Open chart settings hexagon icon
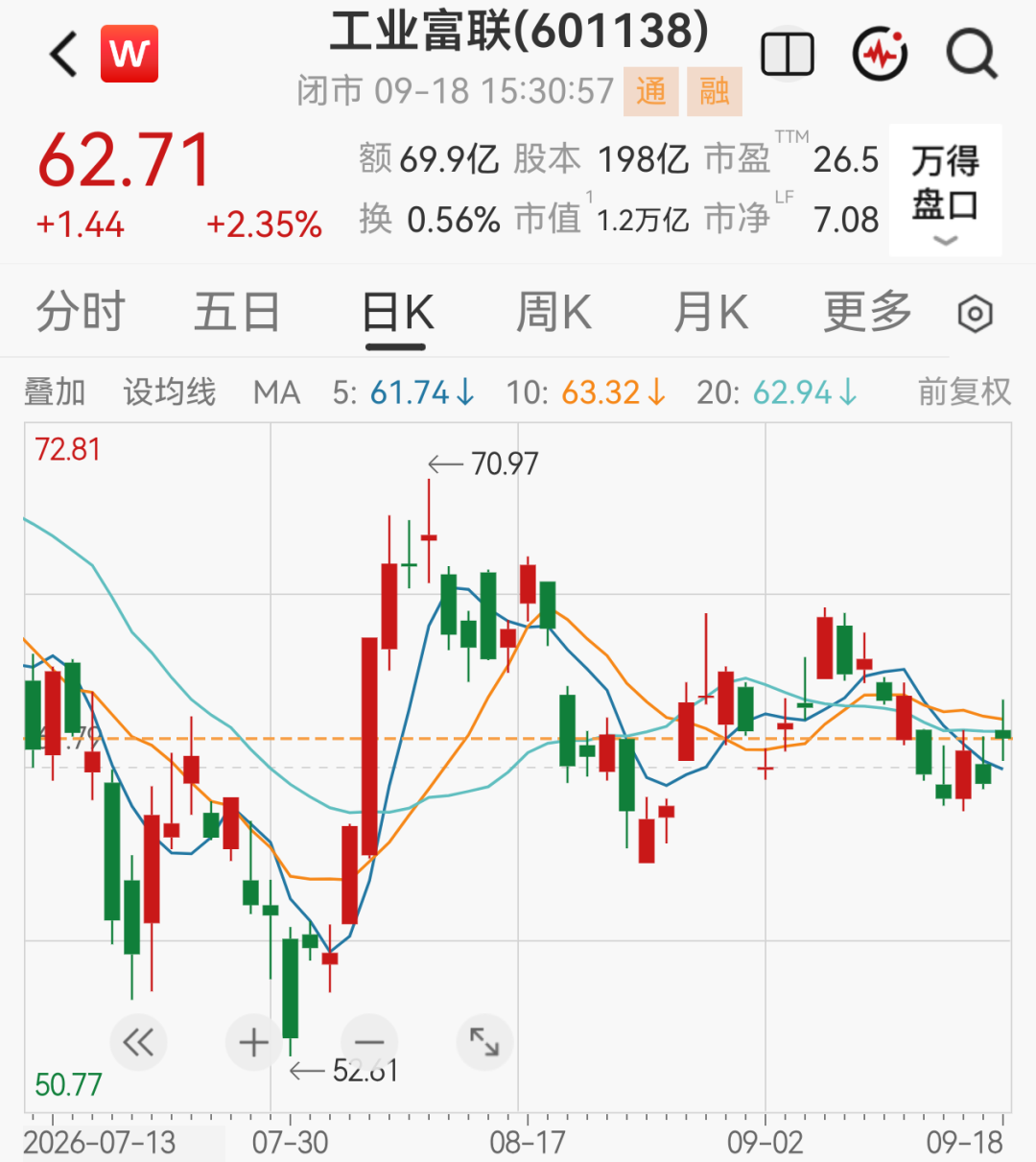Screen dimensions: 1036x1162 976,314
